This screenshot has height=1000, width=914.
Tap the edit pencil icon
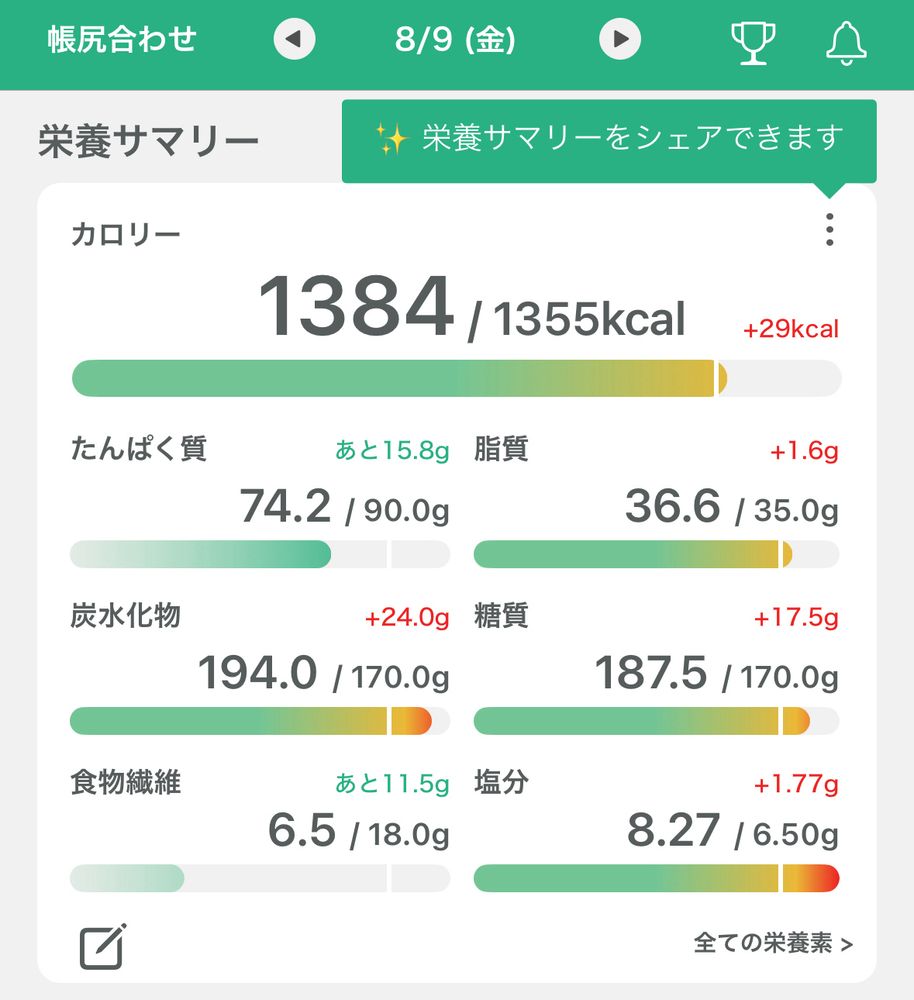(x=101, y=941)
